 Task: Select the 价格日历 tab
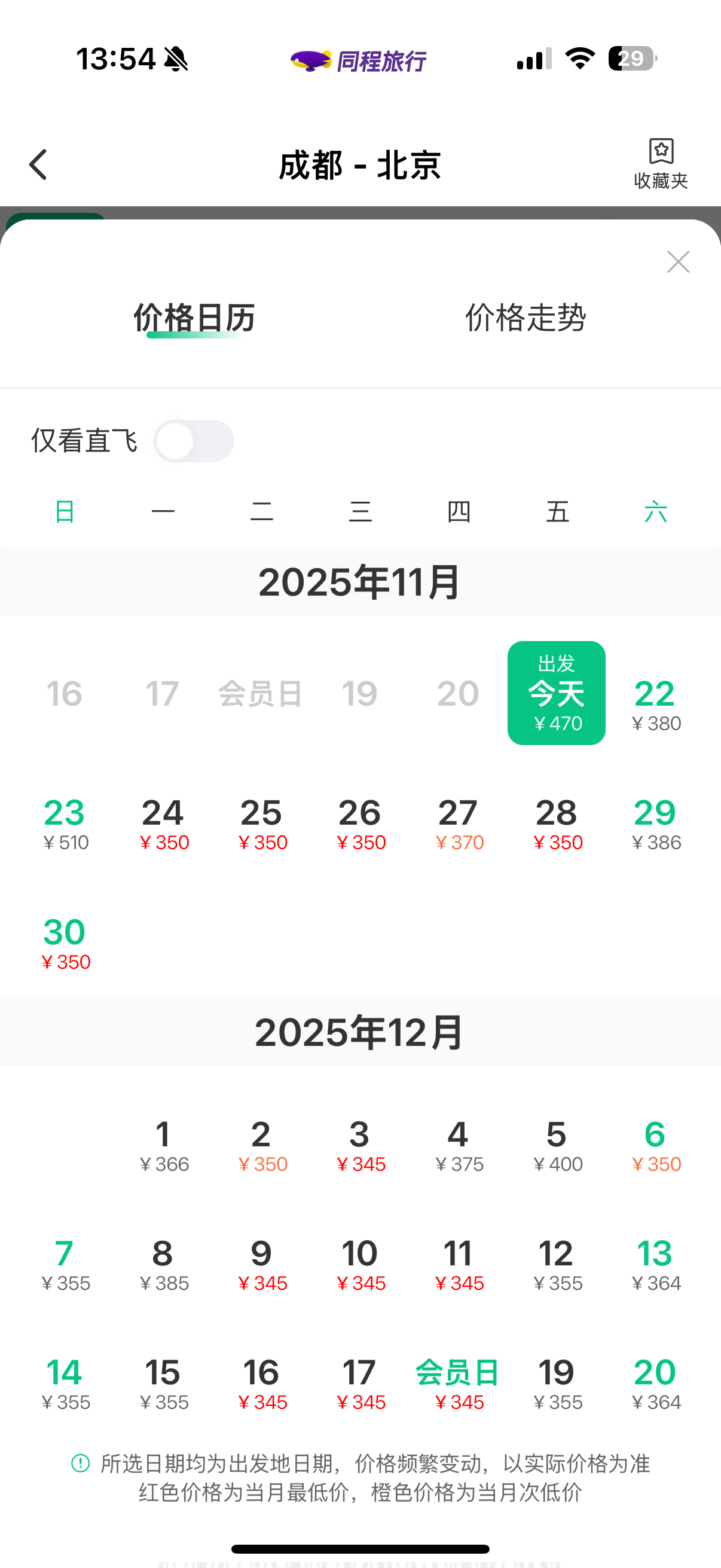pyautogui.click(x=194, y=318)
